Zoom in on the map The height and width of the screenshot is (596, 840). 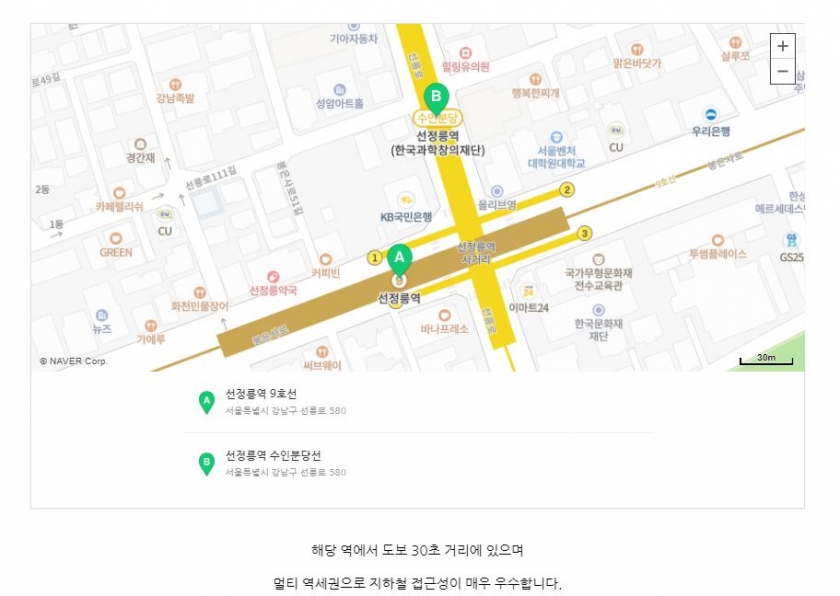(x=782, y=46)
